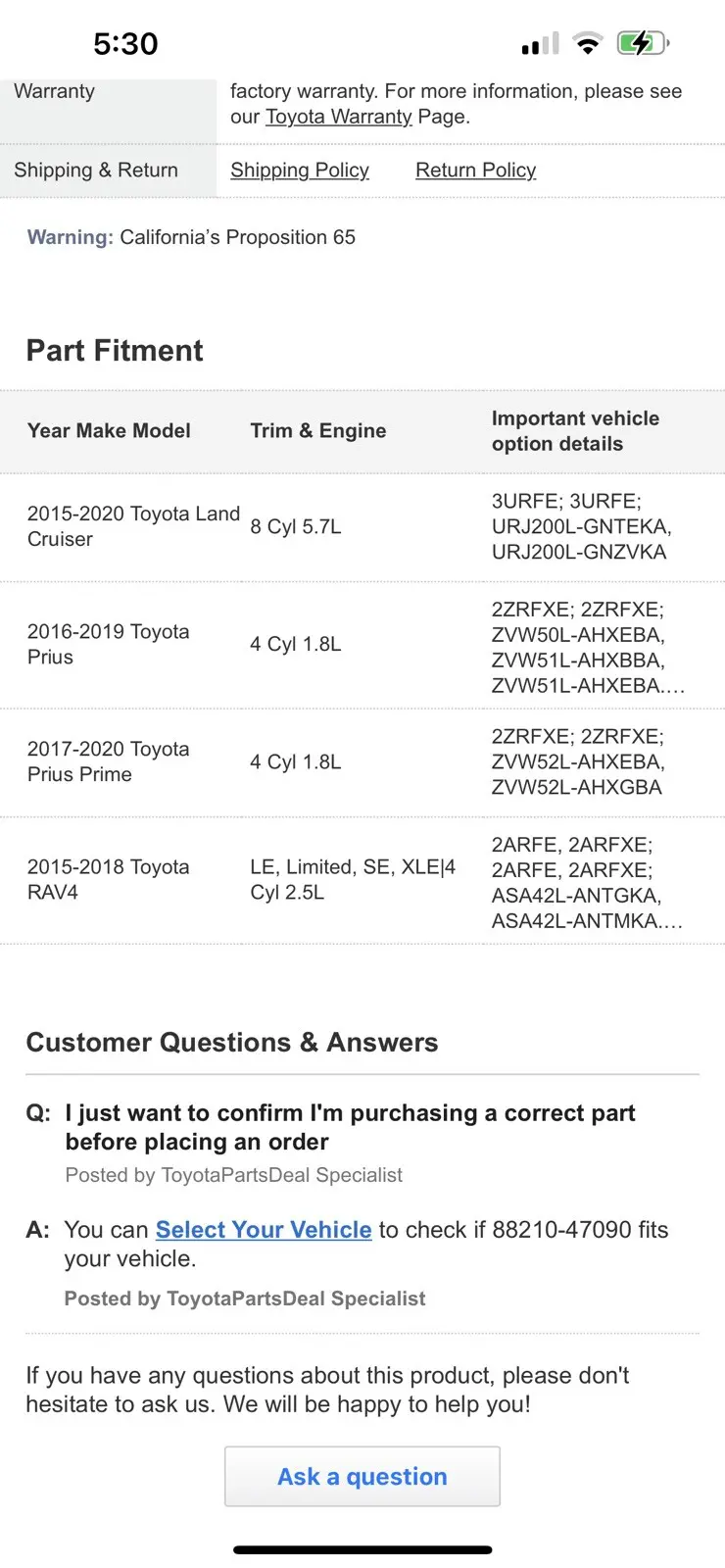Screen dimensions: 725x1568
Task: Open the Return Policy link
Action: click(x=476, y=171)
